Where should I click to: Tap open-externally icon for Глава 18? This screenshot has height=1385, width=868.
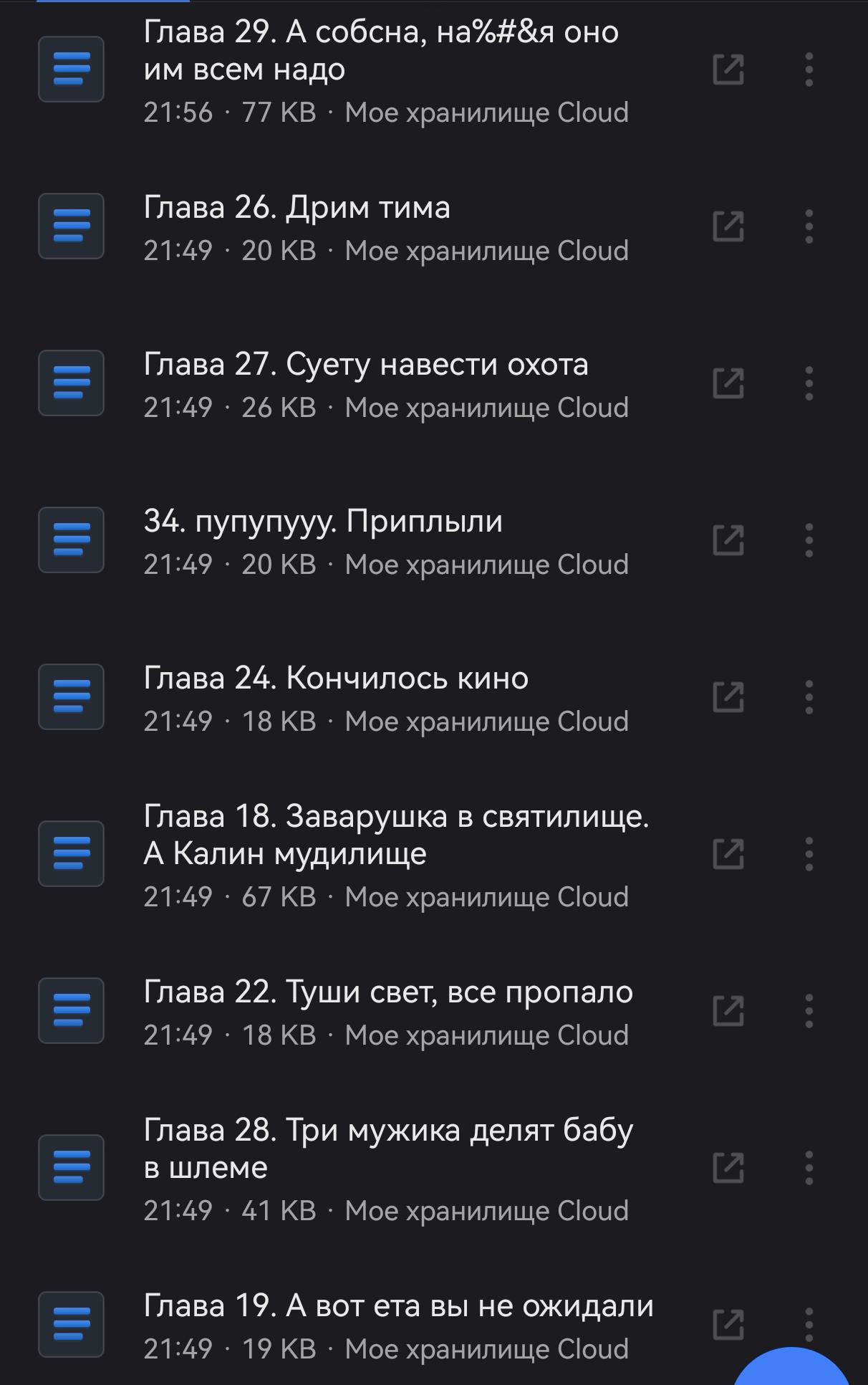click(728, 854)
